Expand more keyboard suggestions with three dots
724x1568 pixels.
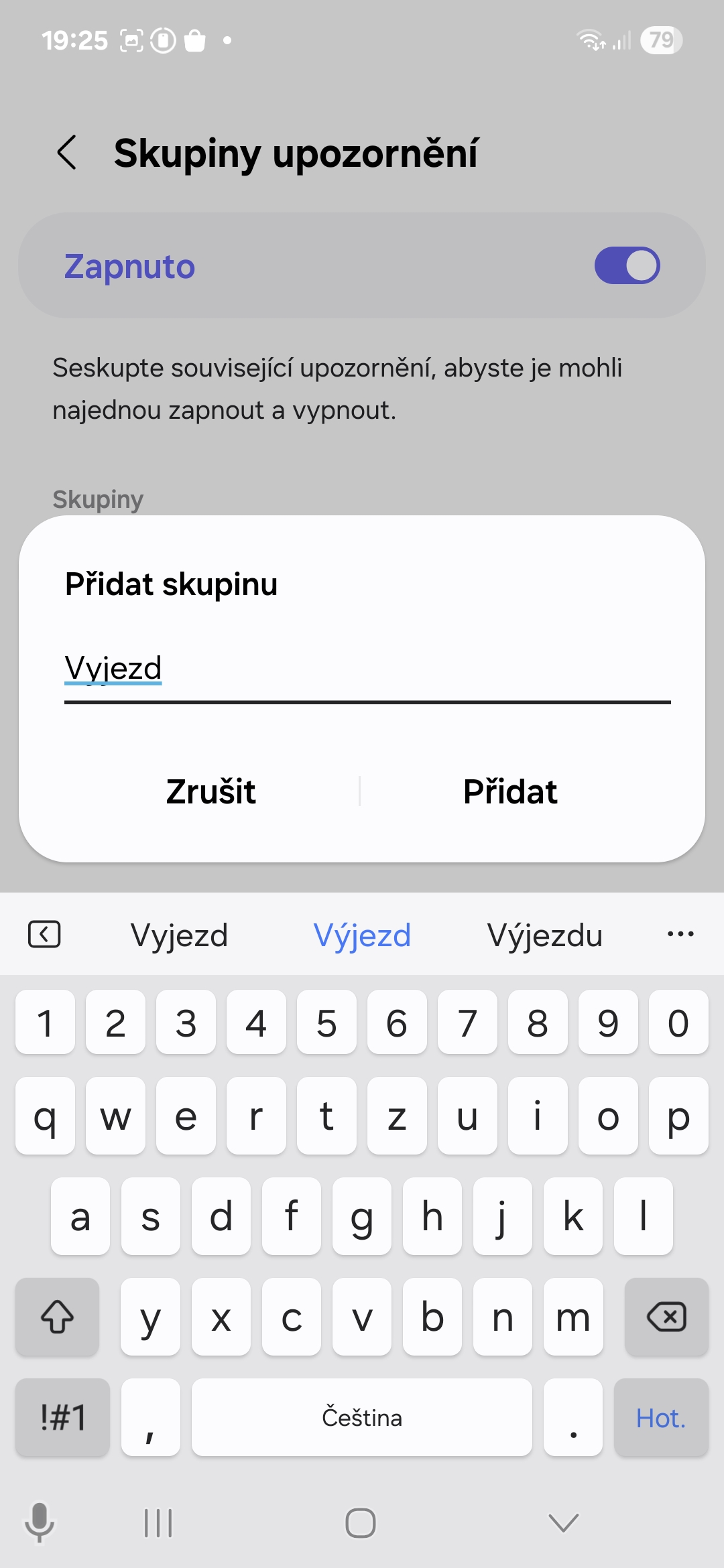(x=680, y=933)
